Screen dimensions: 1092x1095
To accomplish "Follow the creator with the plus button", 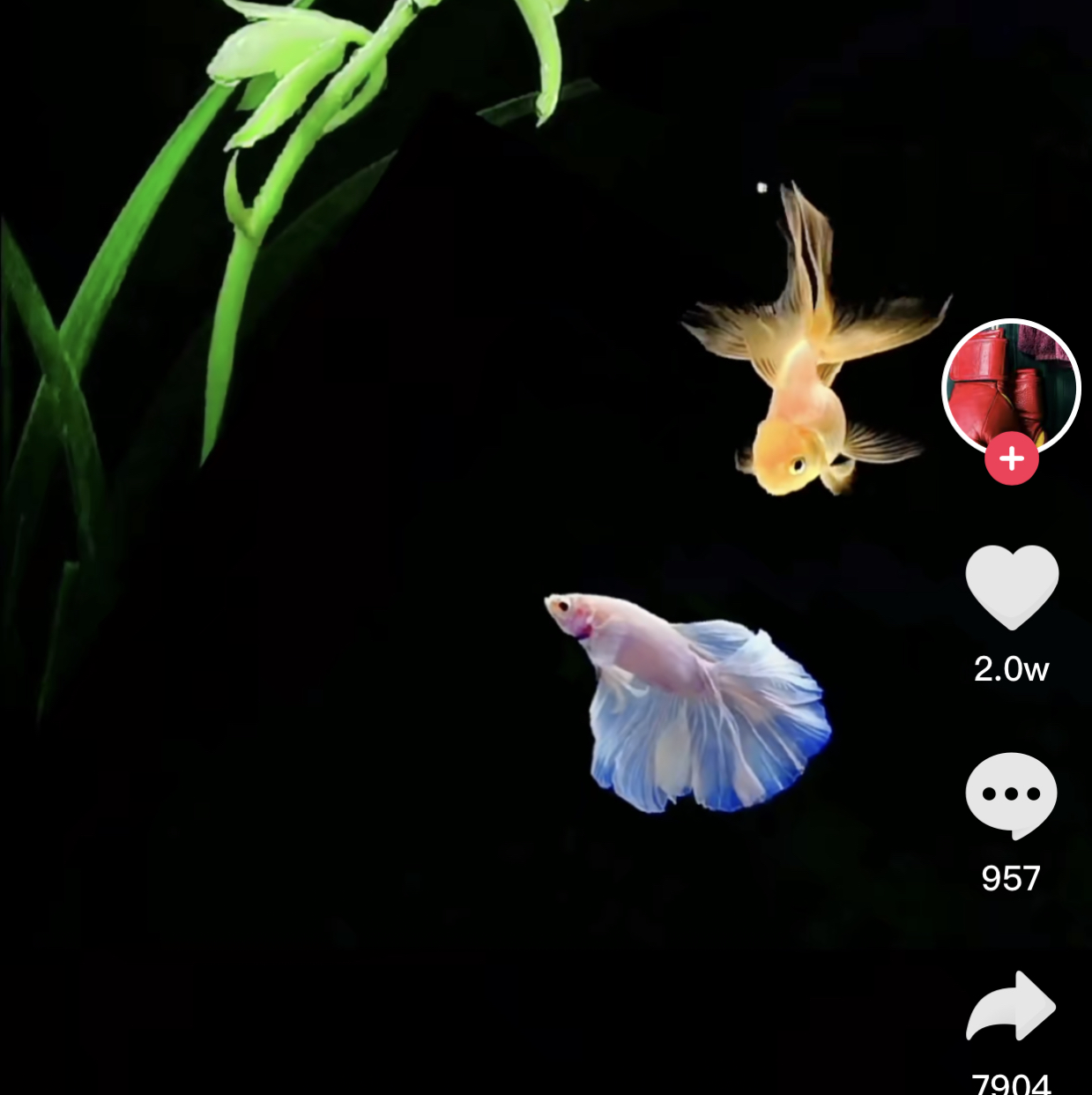I will 1011,459.
